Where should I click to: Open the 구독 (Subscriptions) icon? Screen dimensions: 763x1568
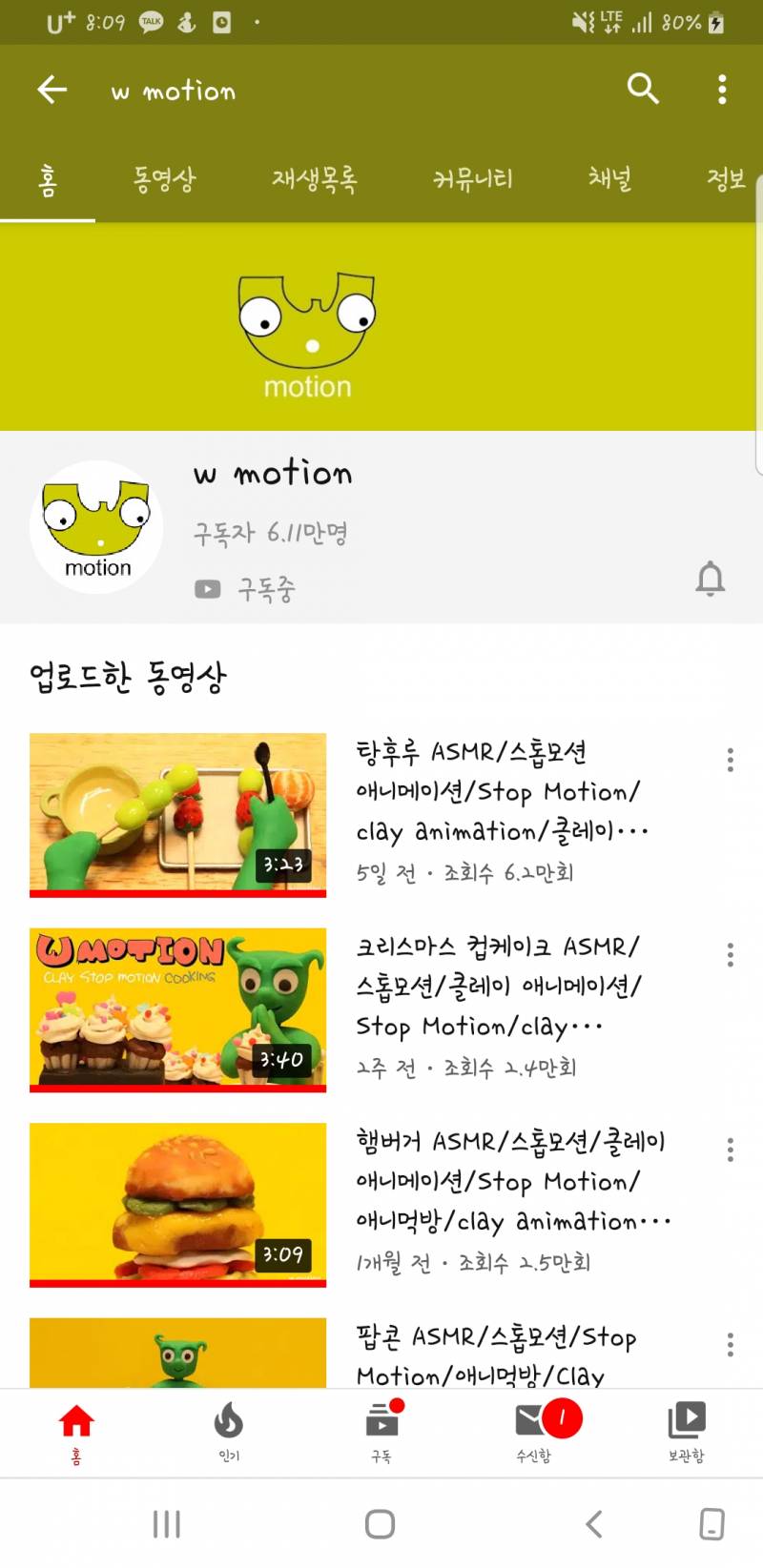point(381,1425)
